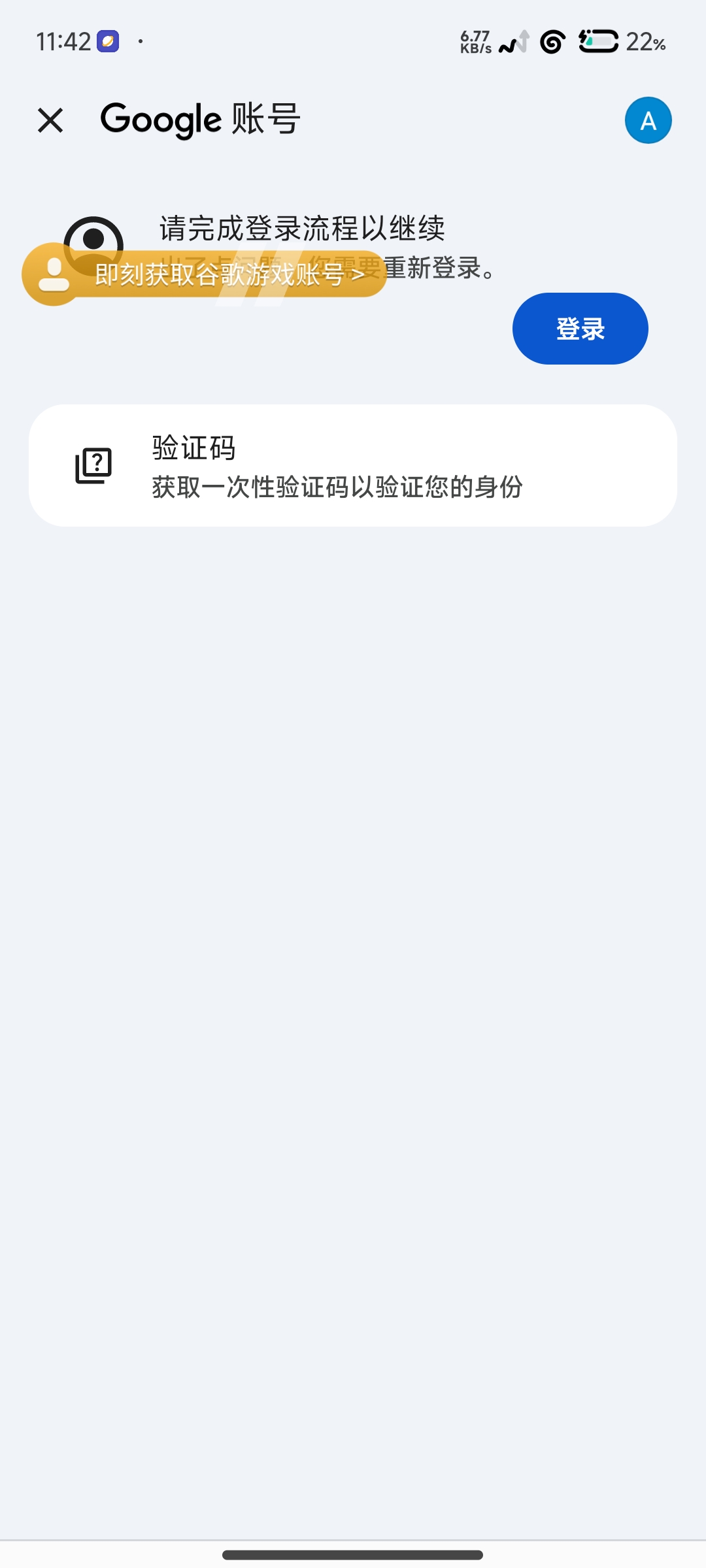
Task: Tap the blue 登录 button
Action: pos(580,329)
